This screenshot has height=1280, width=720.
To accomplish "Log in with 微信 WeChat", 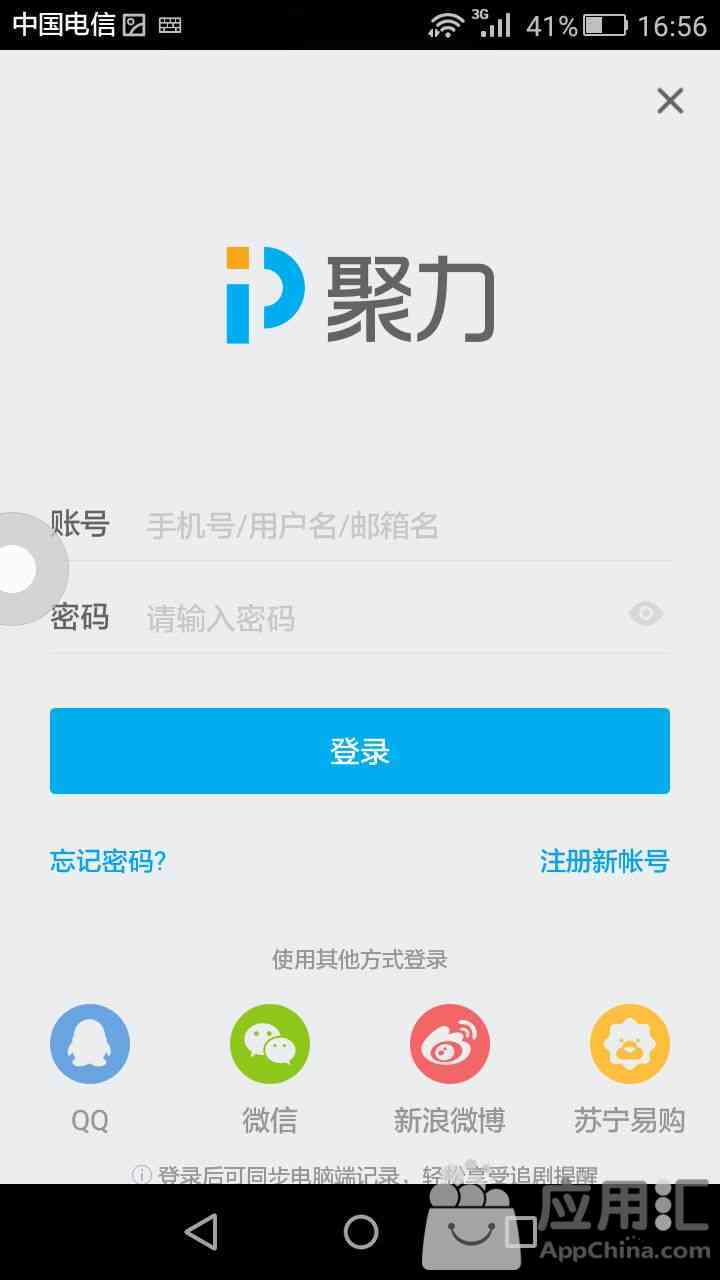I will click(270, 1045).
